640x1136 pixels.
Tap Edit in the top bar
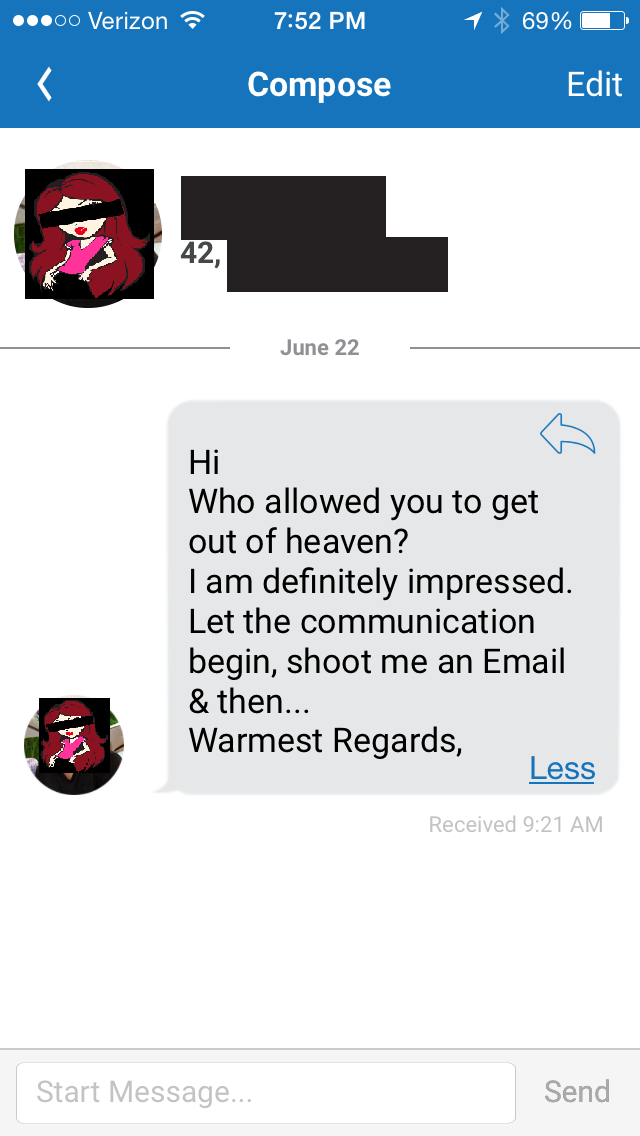coord(594,85)
